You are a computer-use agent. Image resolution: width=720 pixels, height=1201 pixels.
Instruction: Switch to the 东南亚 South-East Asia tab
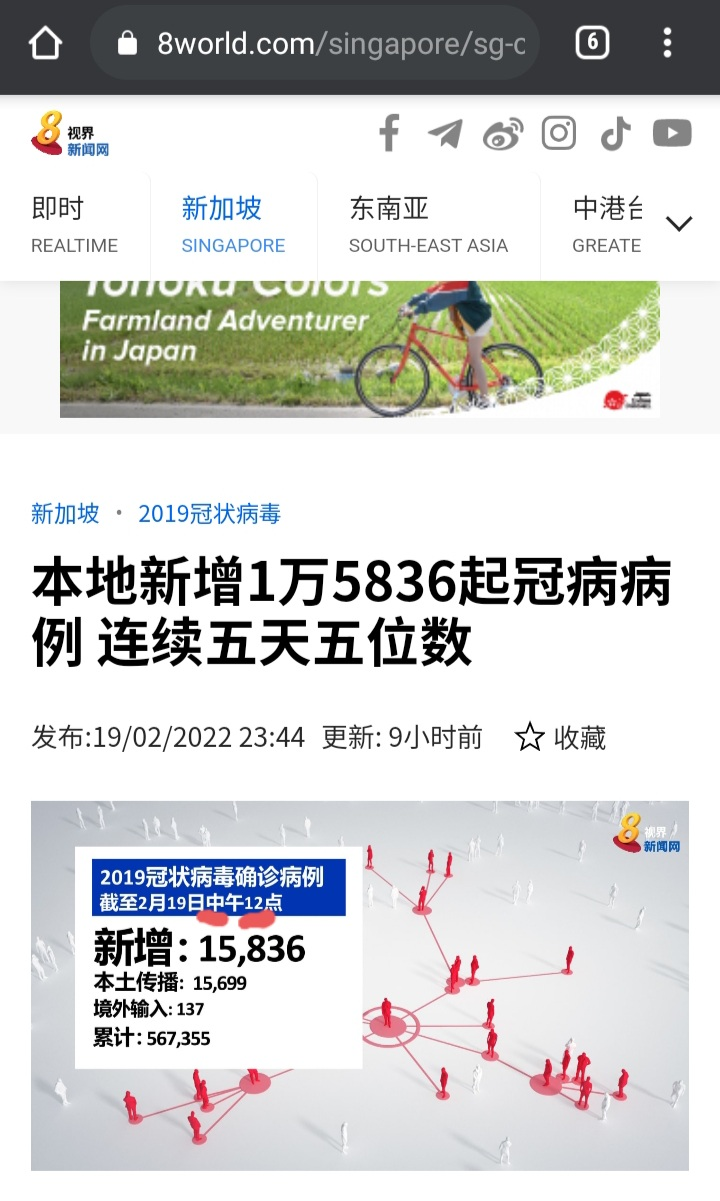coord(428,225)
